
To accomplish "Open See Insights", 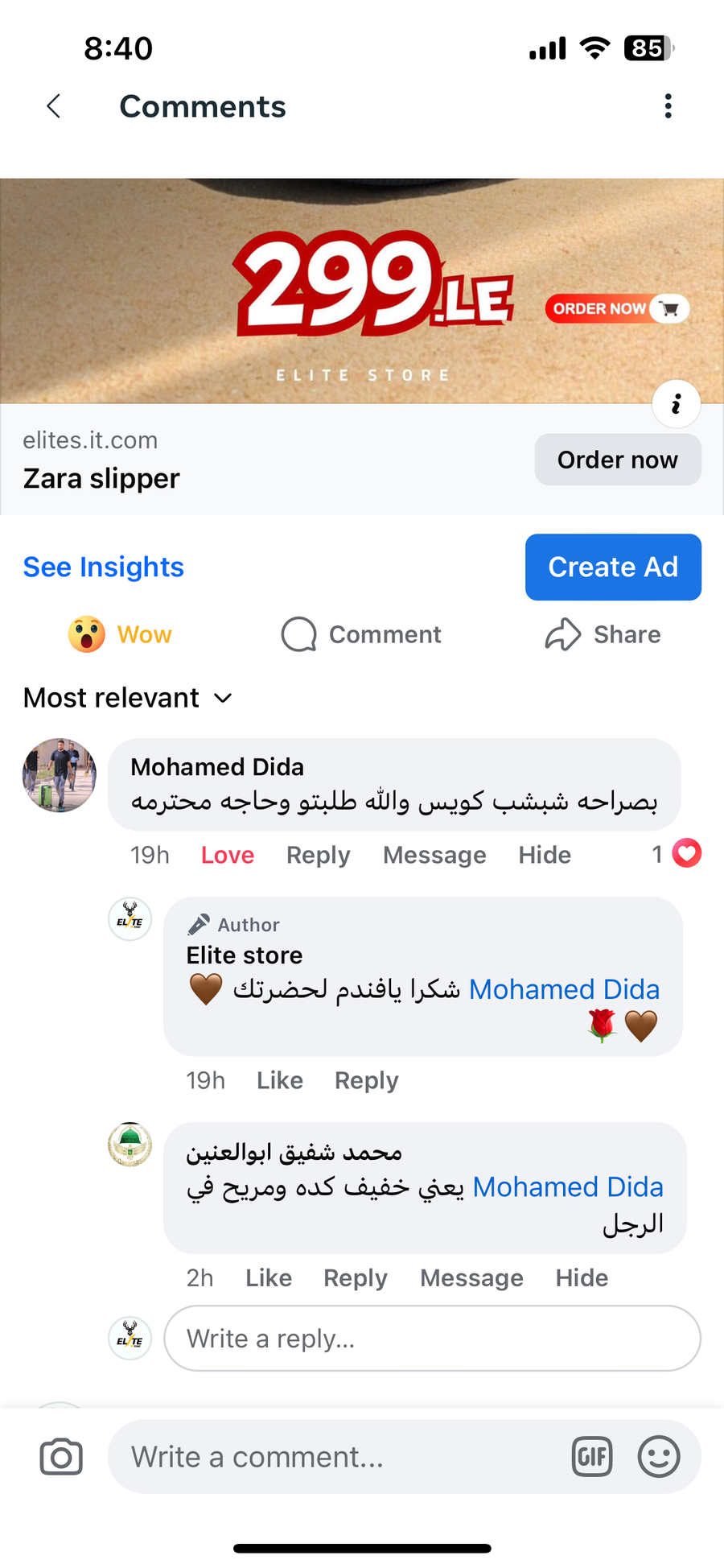I will (104, 567).
